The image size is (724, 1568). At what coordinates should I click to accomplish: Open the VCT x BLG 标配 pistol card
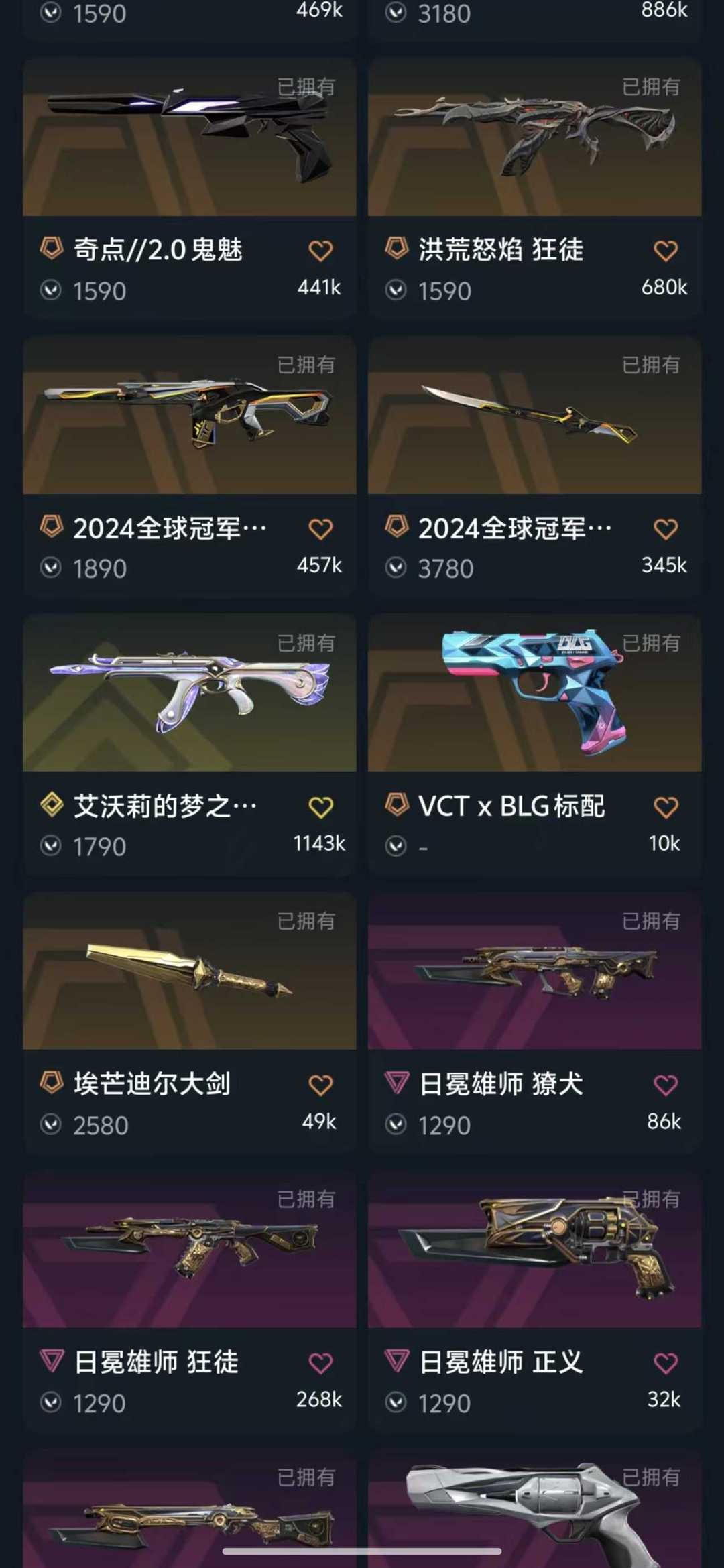coord(534,693)
